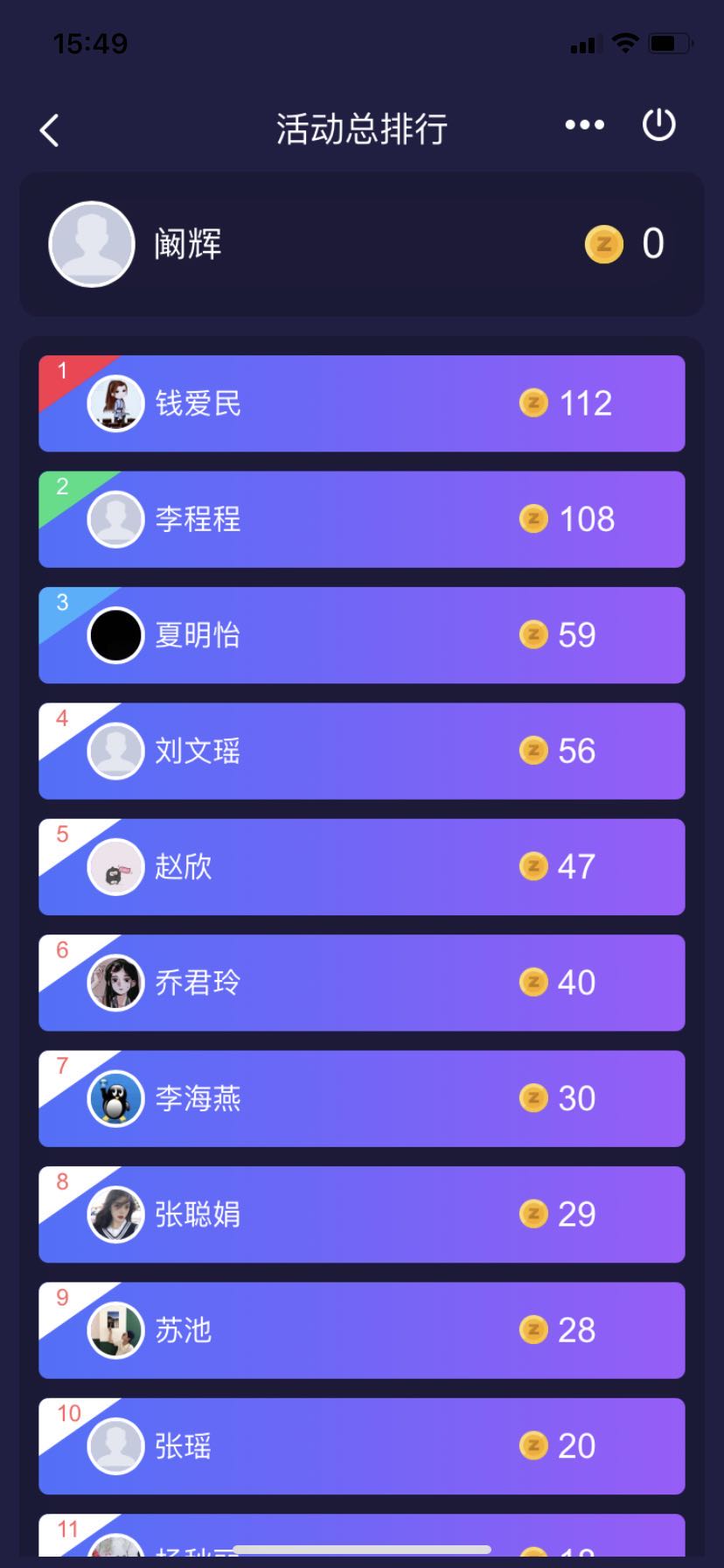
Task: Open the three-dot more options menu
Action: pyautogui.click(x=584, y=125)
